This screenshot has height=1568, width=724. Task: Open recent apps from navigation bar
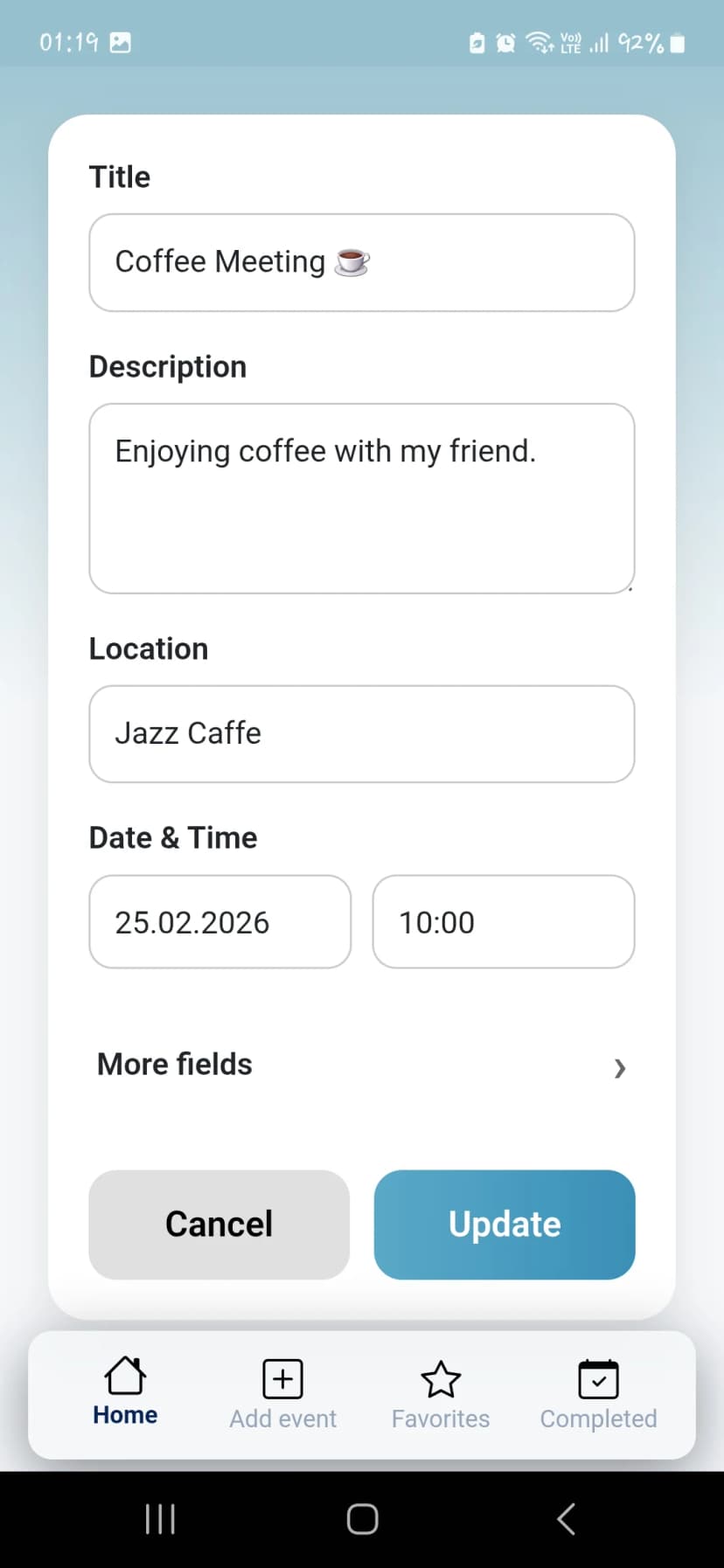pos(160,1518)
